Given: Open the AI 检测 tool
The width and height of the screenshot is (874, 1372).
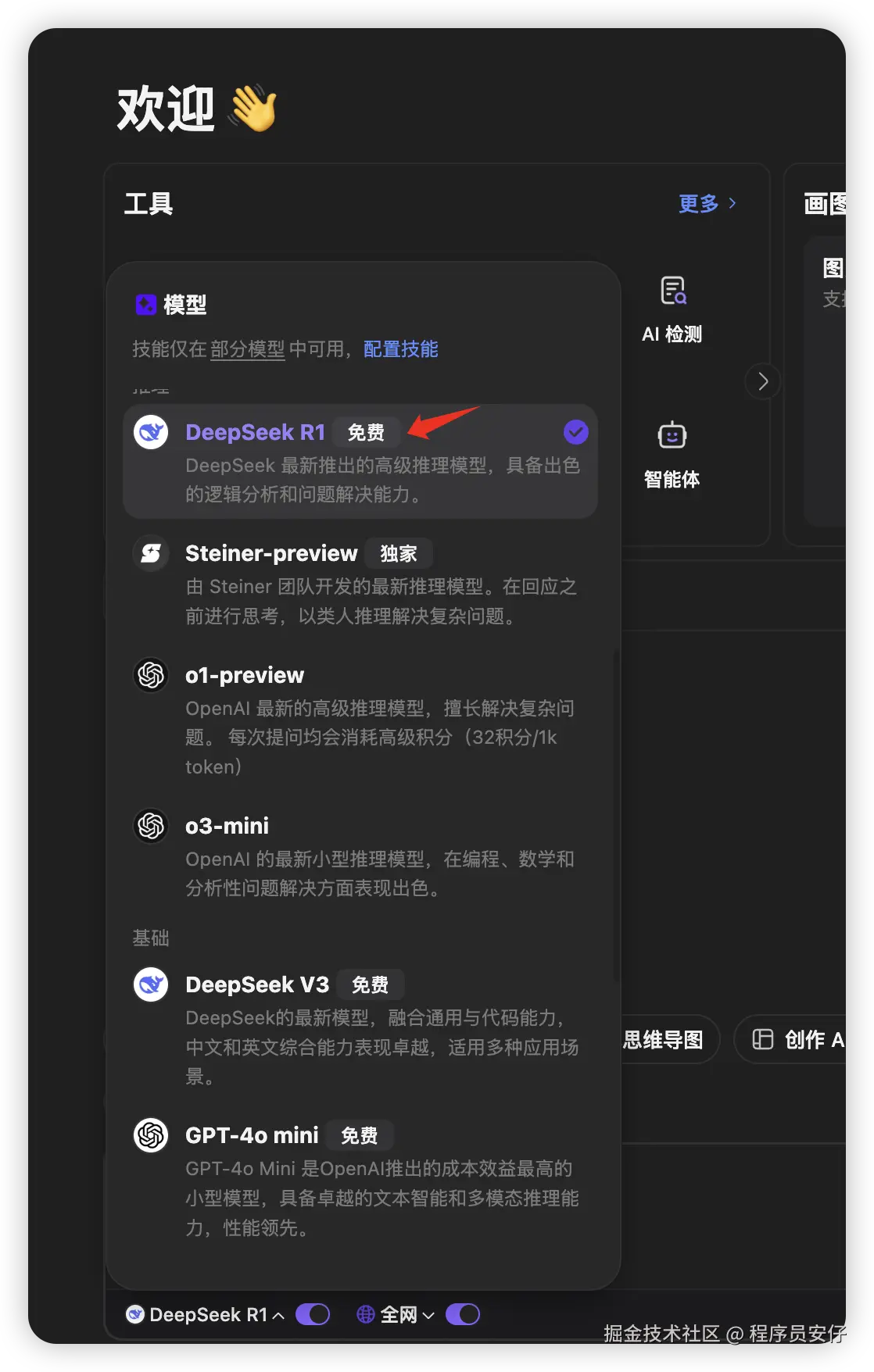Looking at the screenshot, I should tap(672, 309).
